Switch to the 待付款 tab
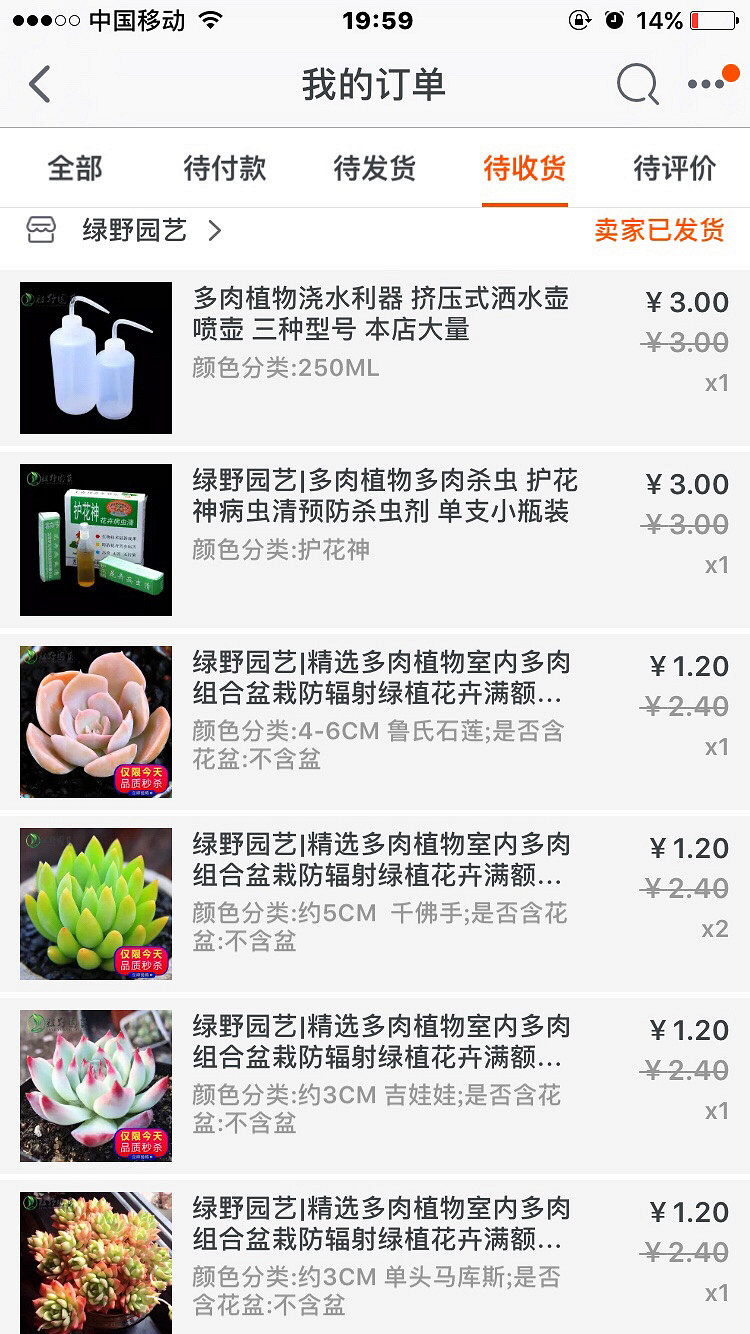This screenshot has width=750, height=1334. (225, 168)
